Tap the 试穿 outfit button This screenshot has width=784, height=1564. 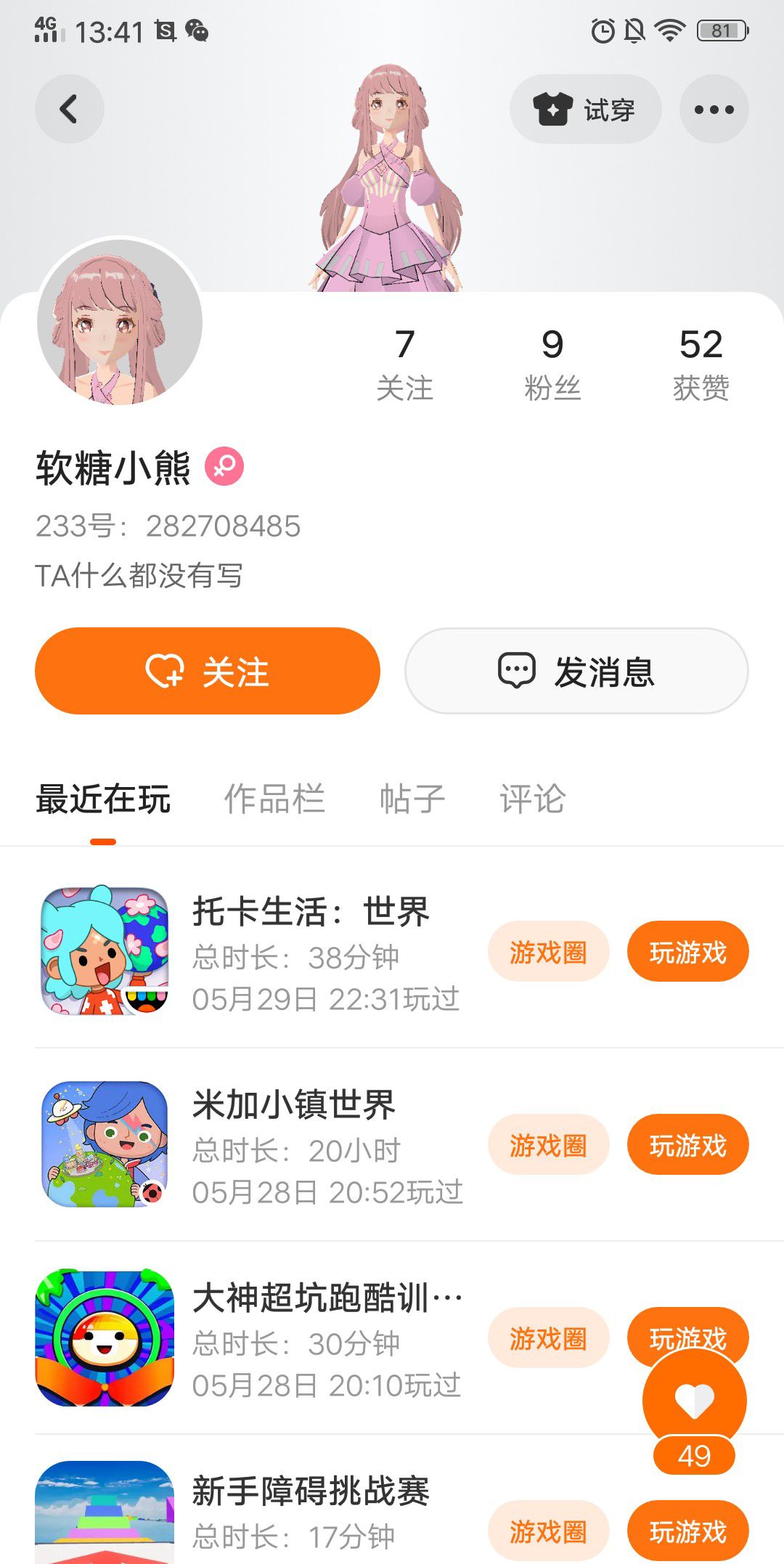click(585, 109)
